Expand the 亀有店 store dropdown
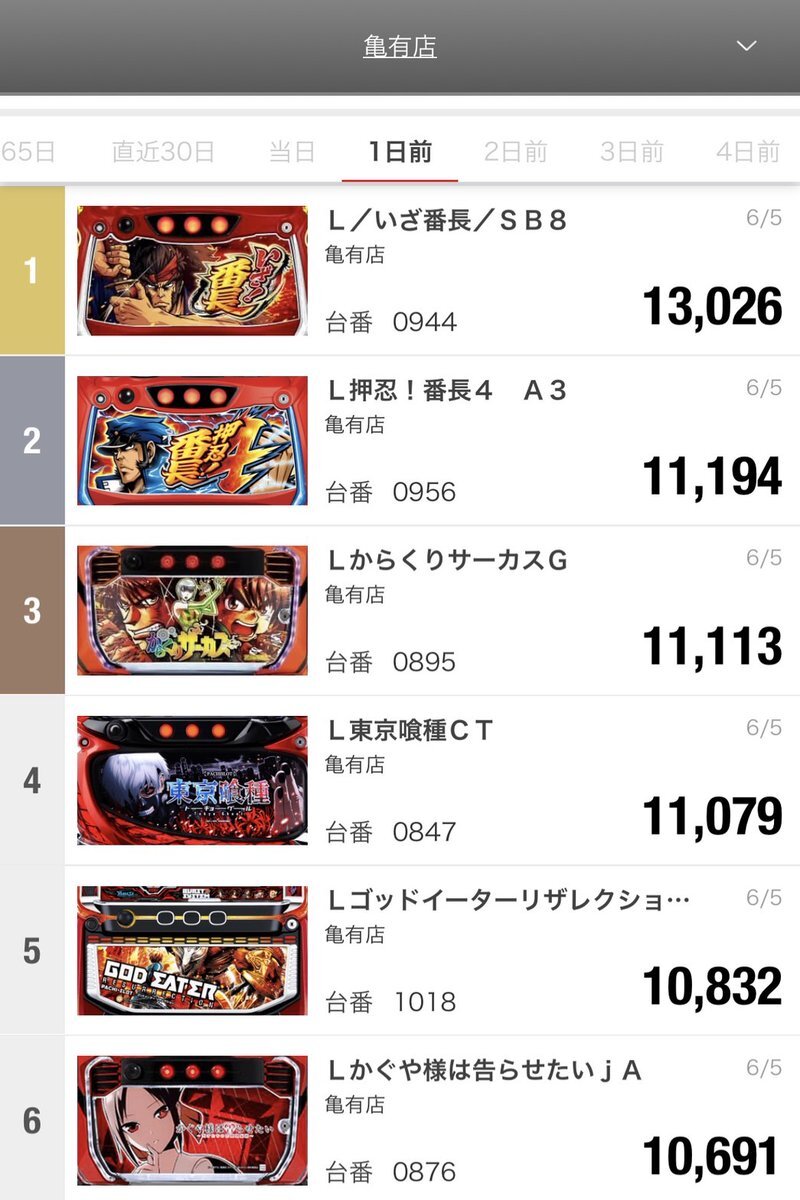The width and height of the screenshot is (800, 1200). click(745, 47)
